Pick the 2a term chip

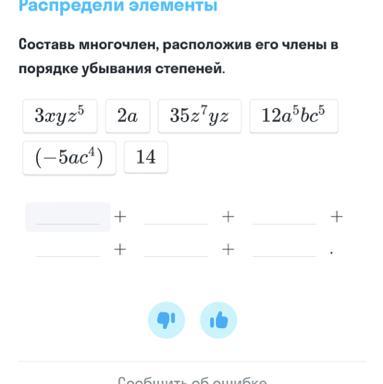click(x=128, y=116)
